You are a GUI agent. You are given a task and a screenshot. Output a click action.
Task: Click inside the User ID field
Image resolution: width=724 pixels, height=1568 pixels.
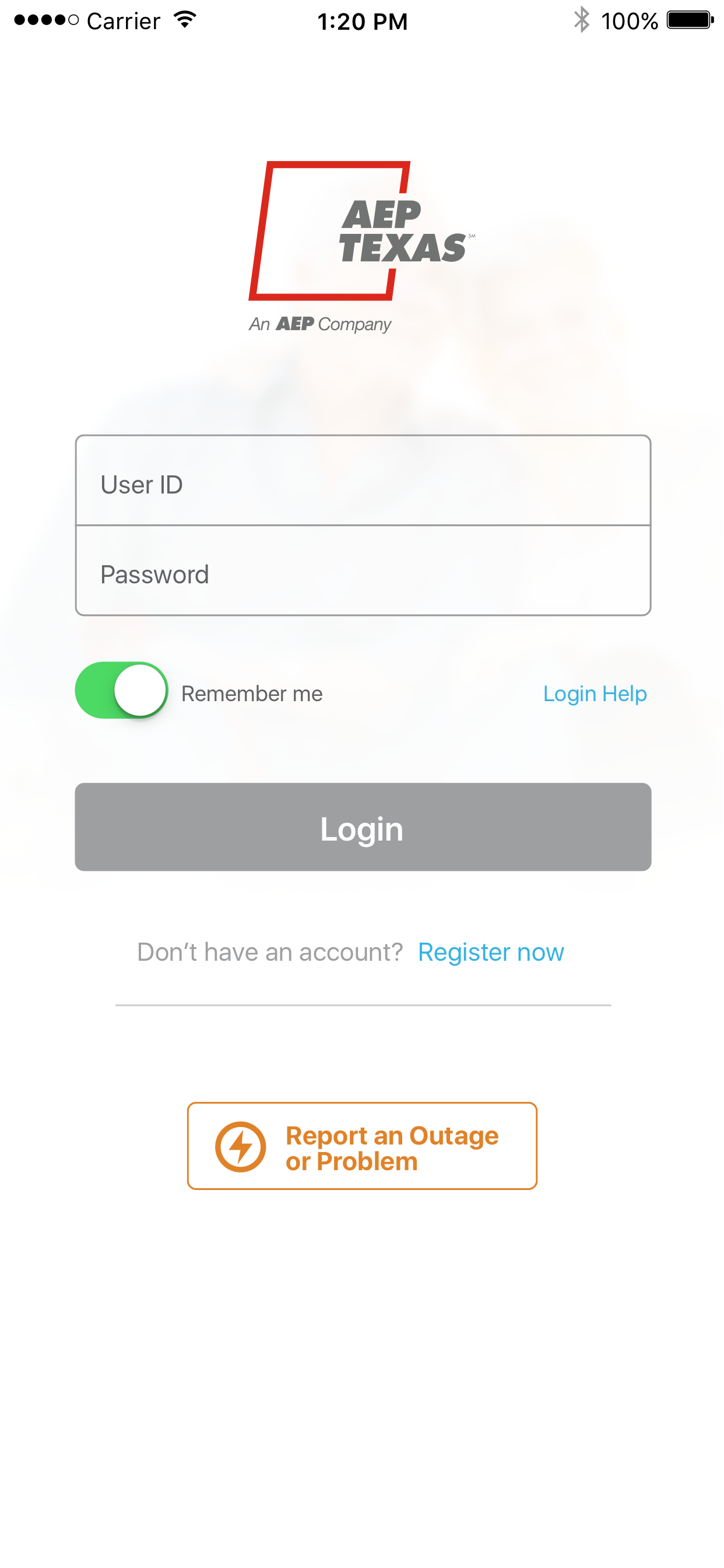[361, 484]
